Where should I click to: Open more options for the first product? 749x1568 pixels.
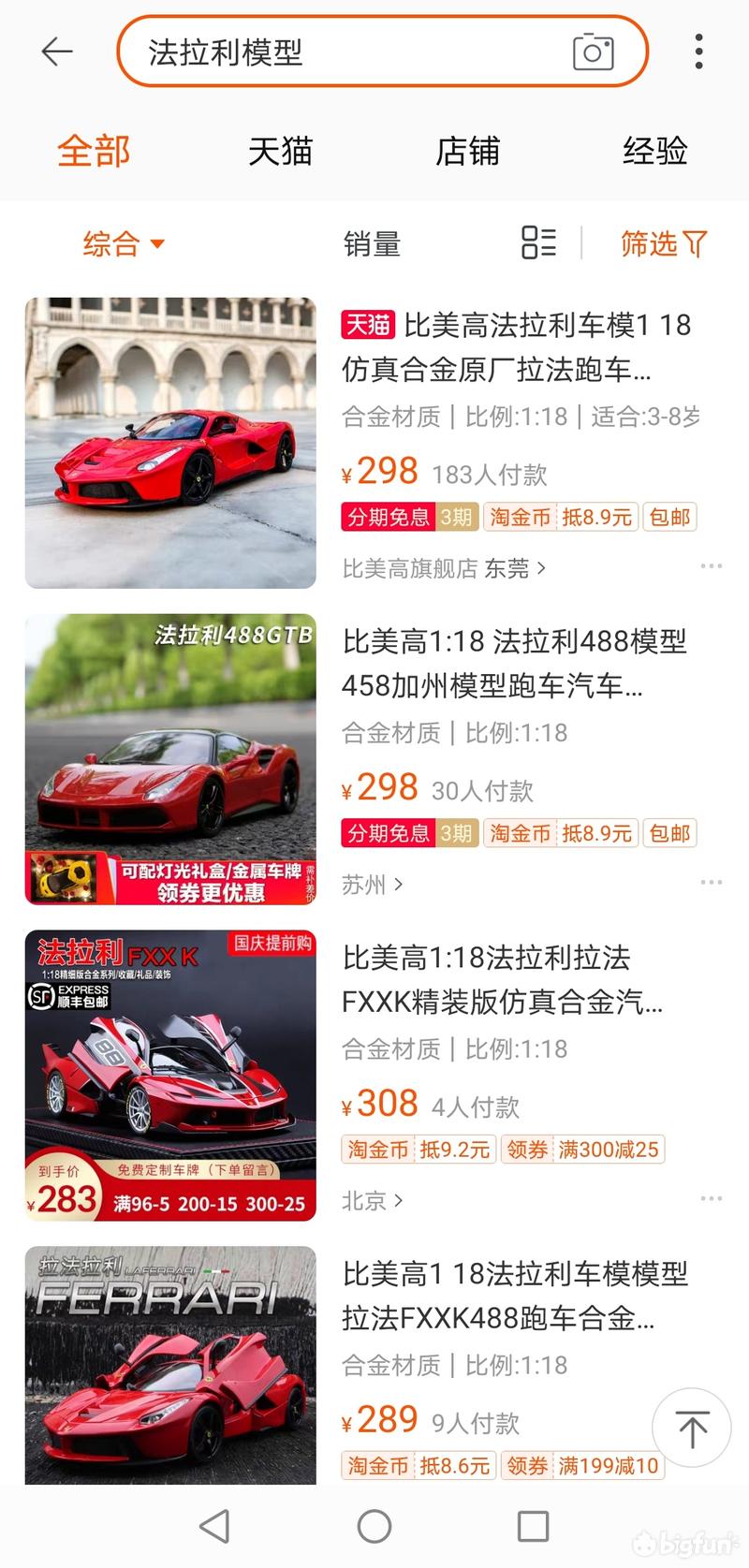coord(712,565)
